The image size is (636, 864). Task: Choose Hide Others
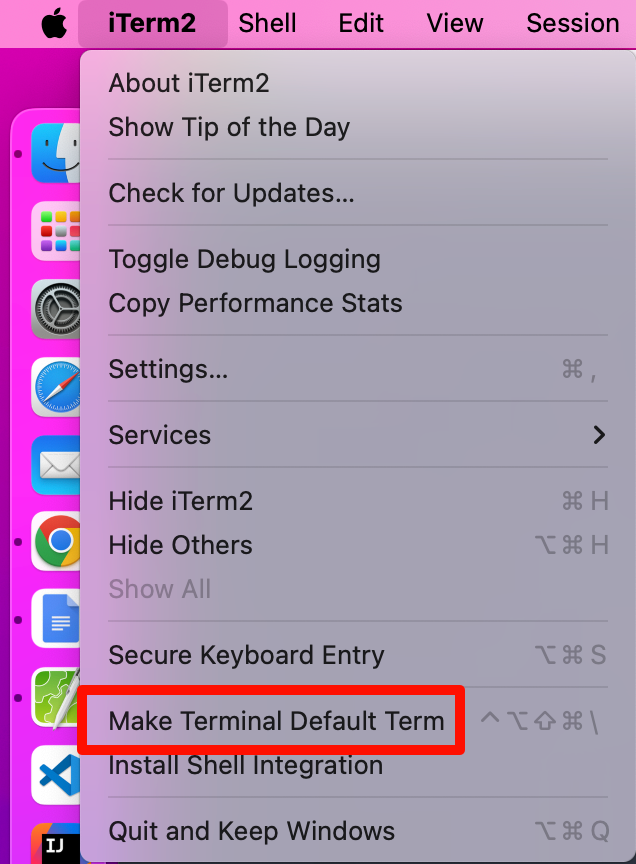coord(180,545)
